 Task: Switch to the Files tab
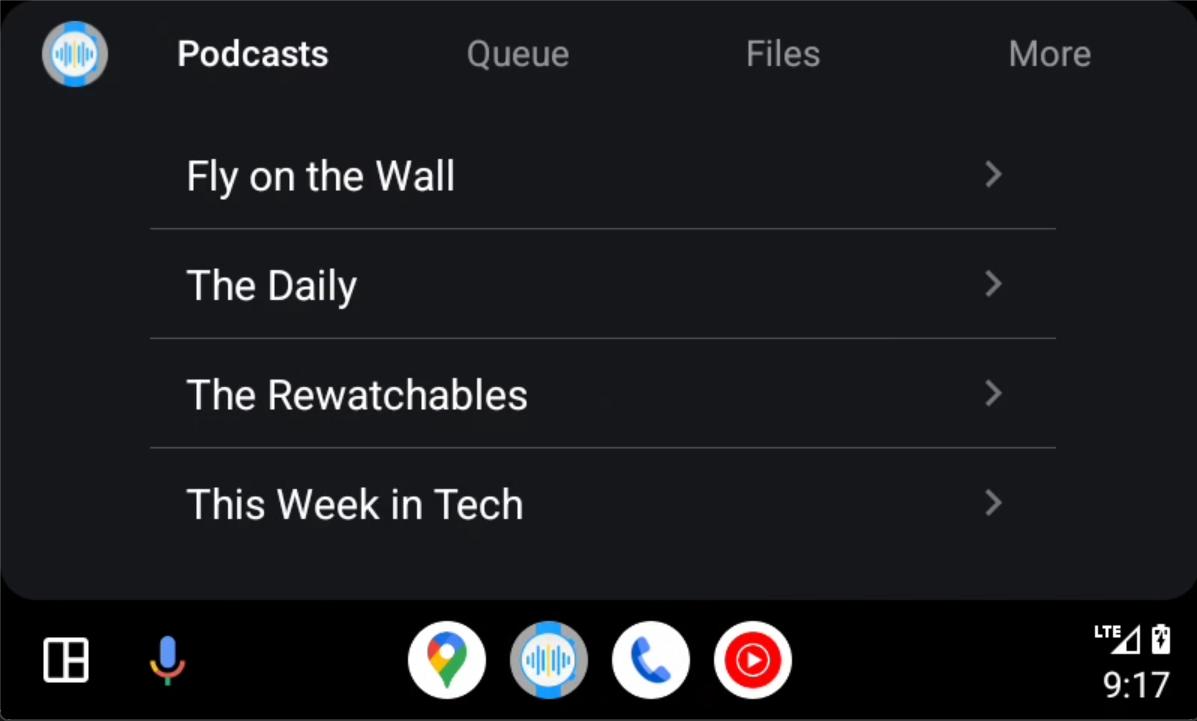pyautogui.click(x=782, y=54)
